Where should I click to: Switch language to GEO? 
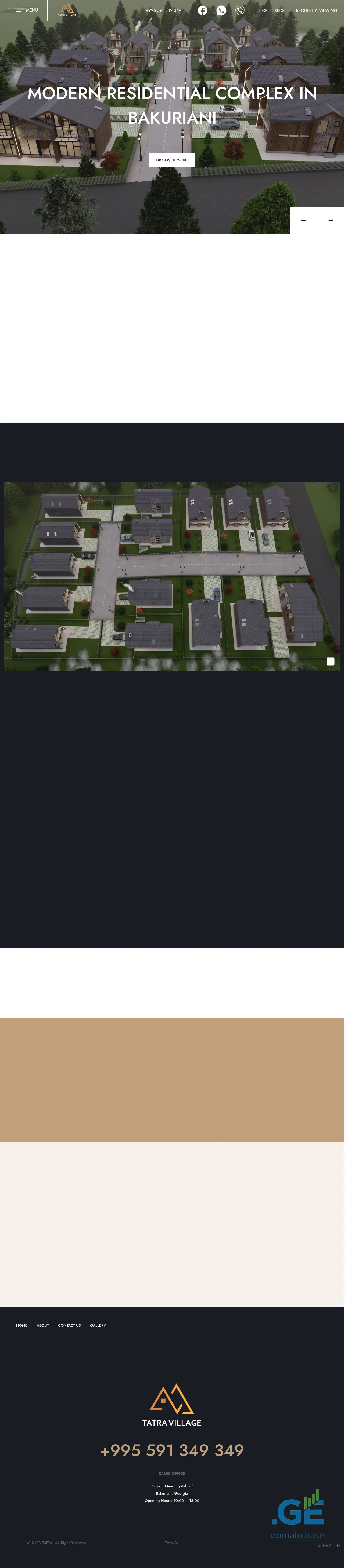[279, 10]
